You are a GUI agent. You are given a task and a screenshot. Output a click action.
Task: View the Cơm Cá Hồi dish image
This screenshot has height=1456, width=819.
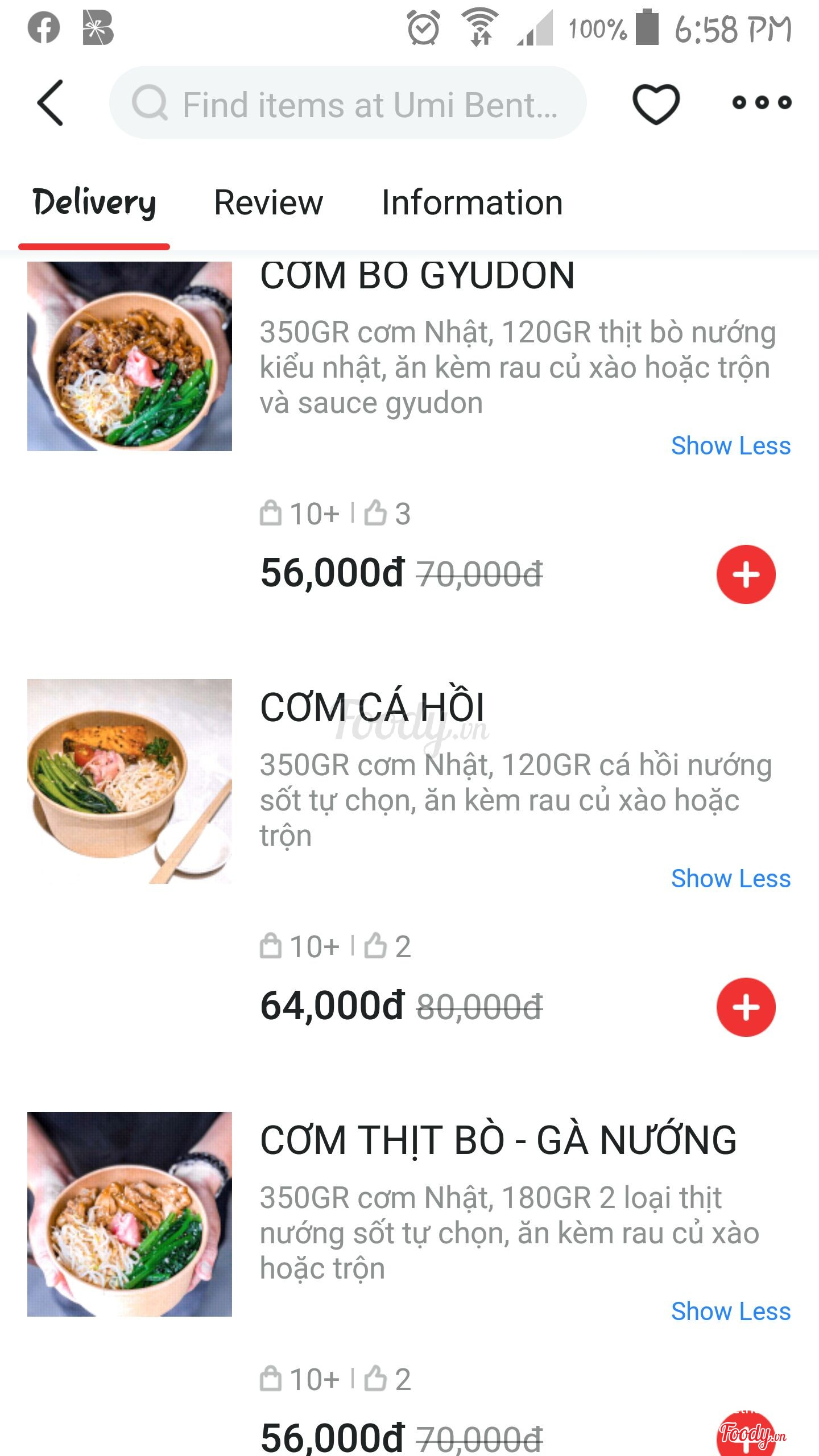point(130,781)
